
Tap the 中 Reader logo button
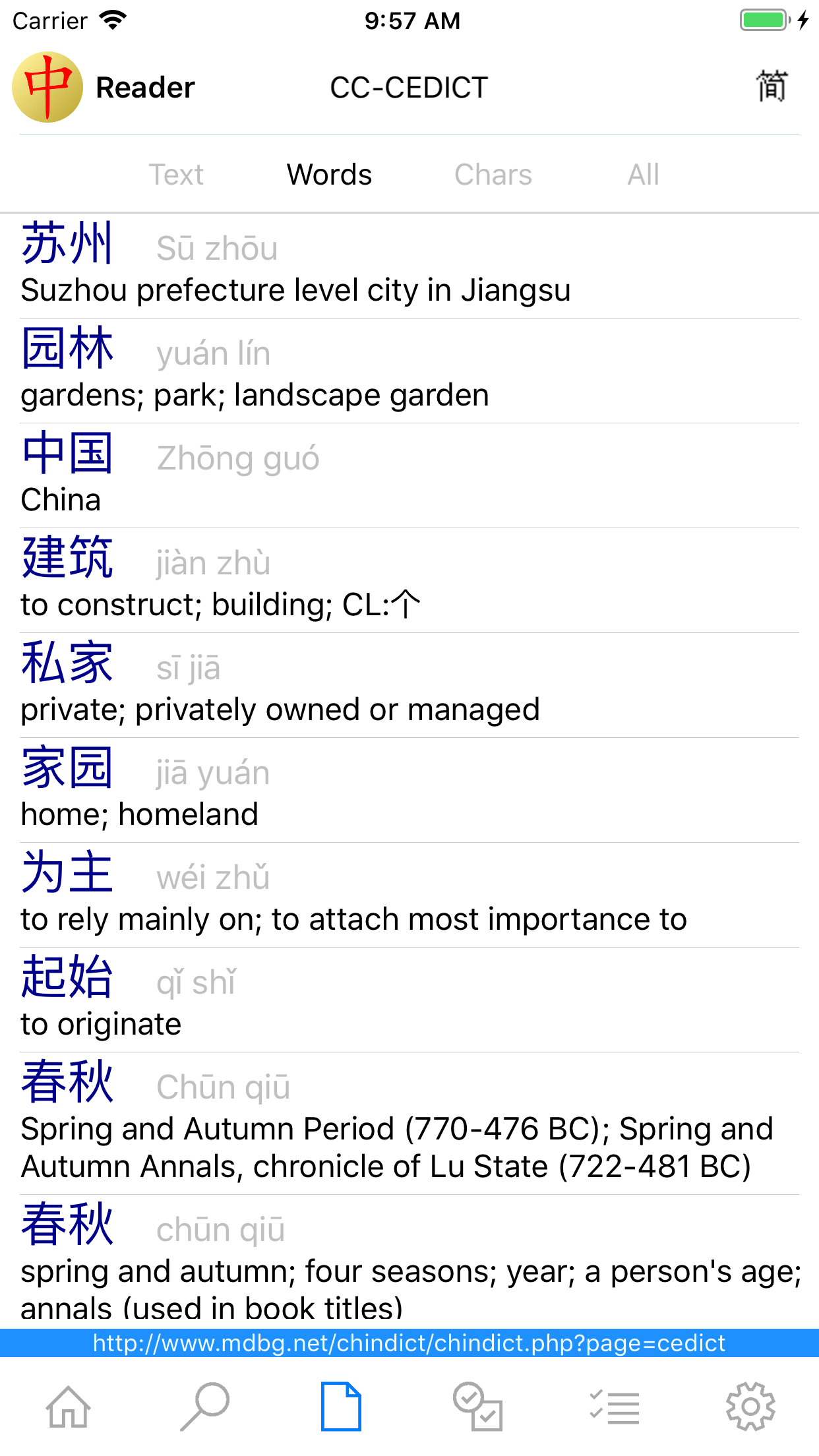click(47, 87)
